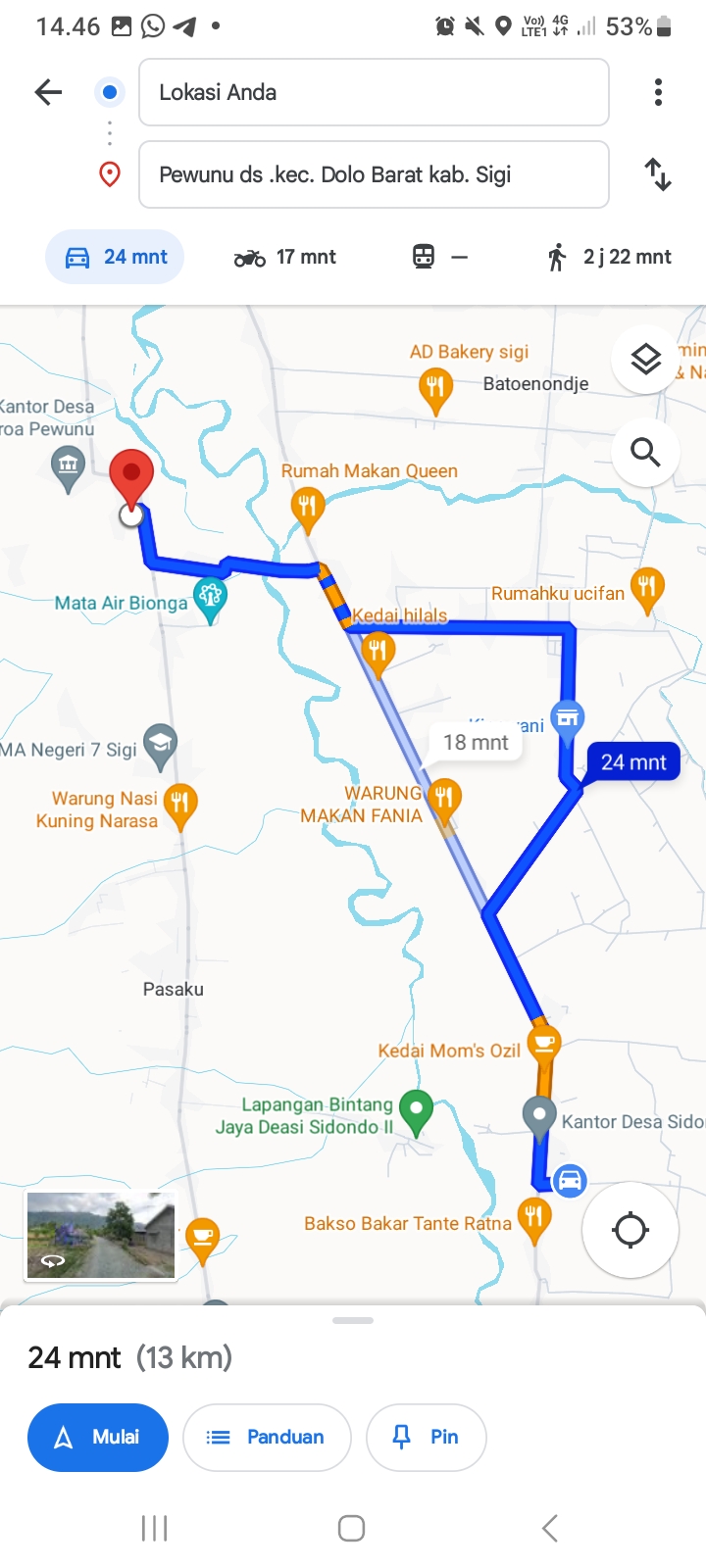Open the map layers button

pyautogui.click(x=645, y=360)
